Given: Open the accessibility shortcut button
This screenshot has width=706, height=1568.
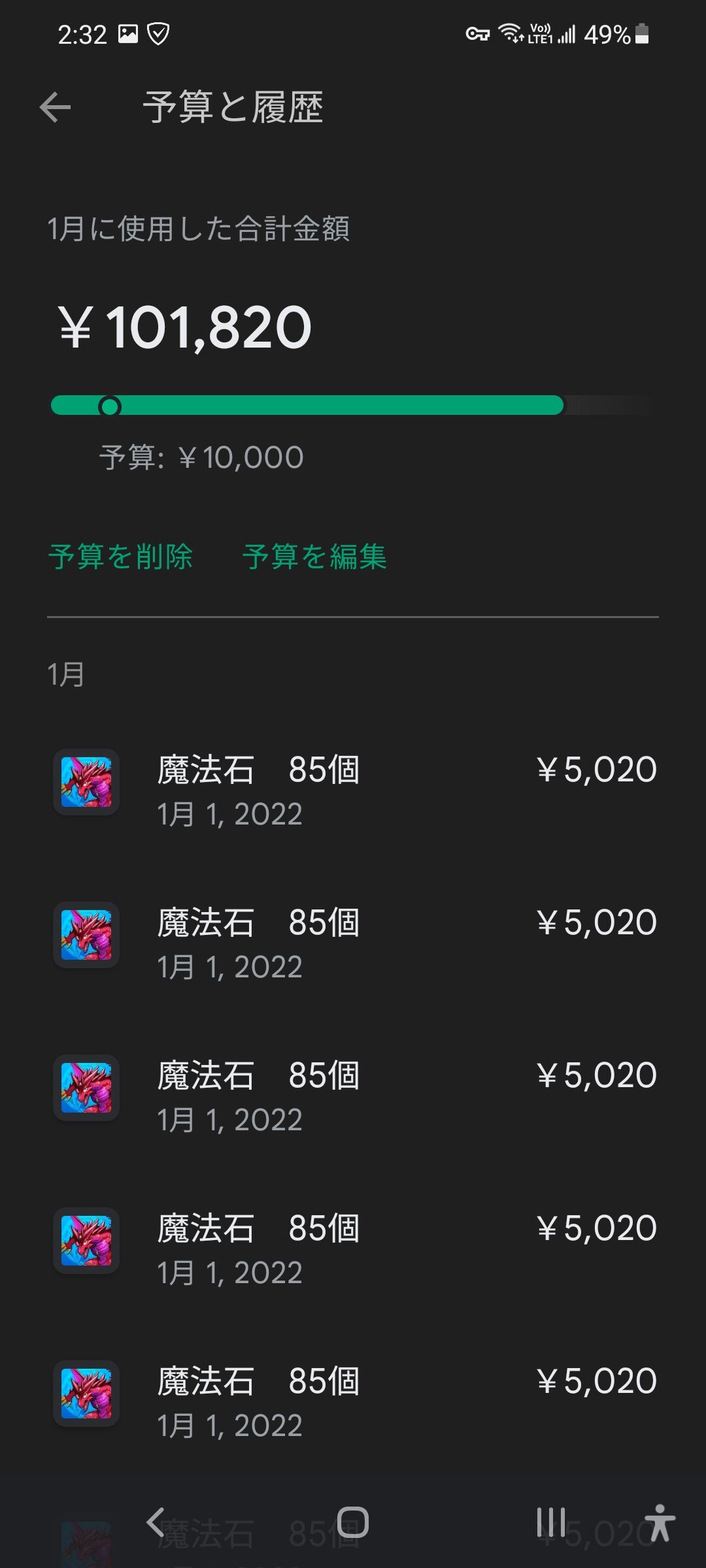Looking at the screenshot, I should coord(659,1522).
